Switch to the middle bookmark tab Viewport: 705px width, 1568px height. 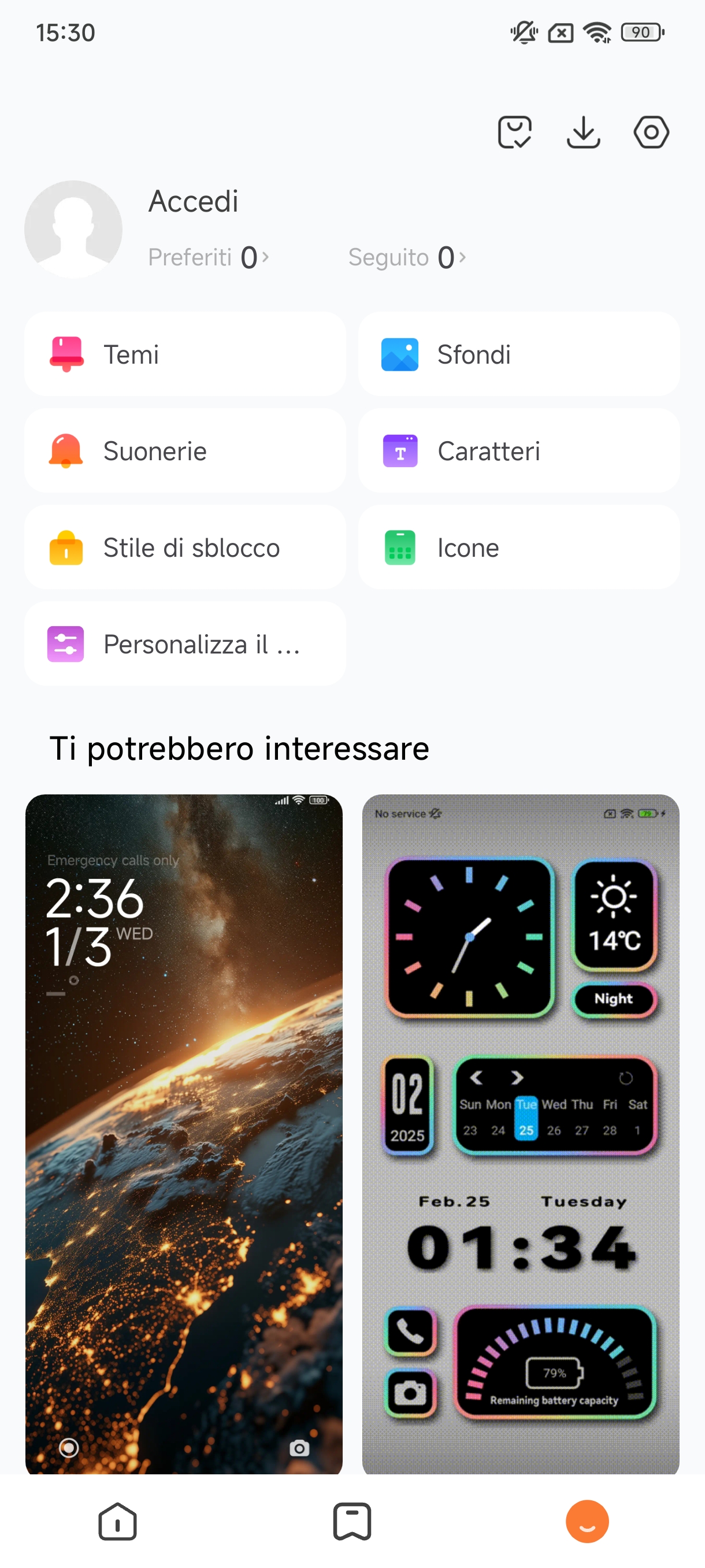352,1522
